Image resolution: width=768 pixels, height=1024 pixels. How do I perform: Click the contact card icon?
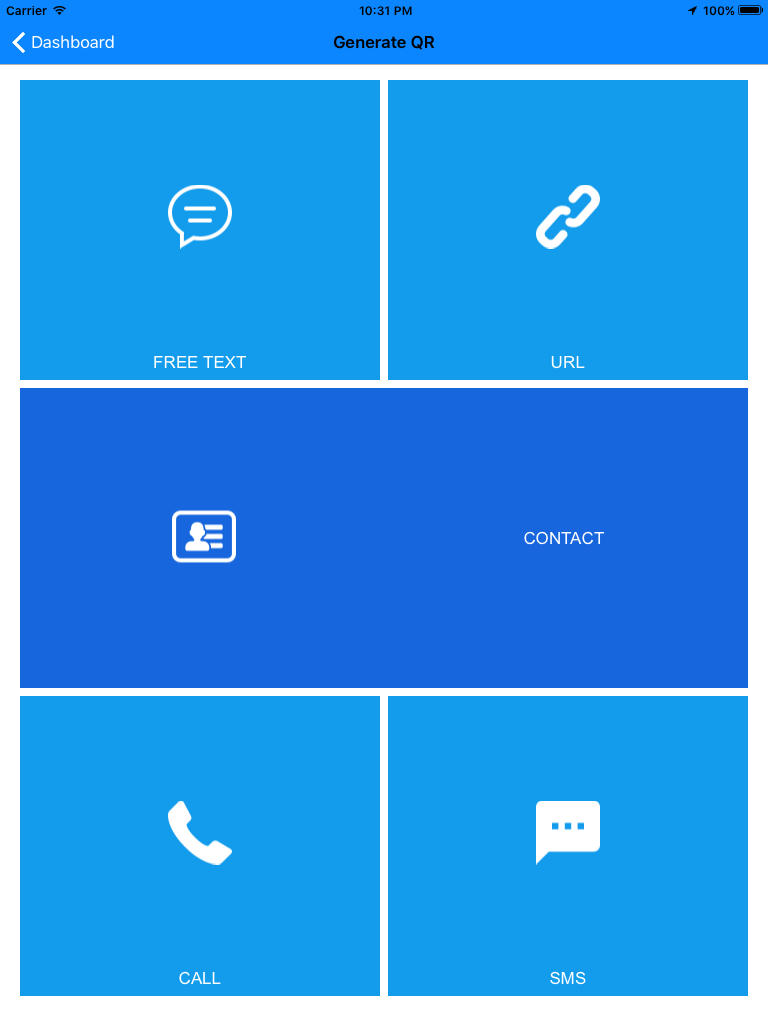tap(204, 536)
